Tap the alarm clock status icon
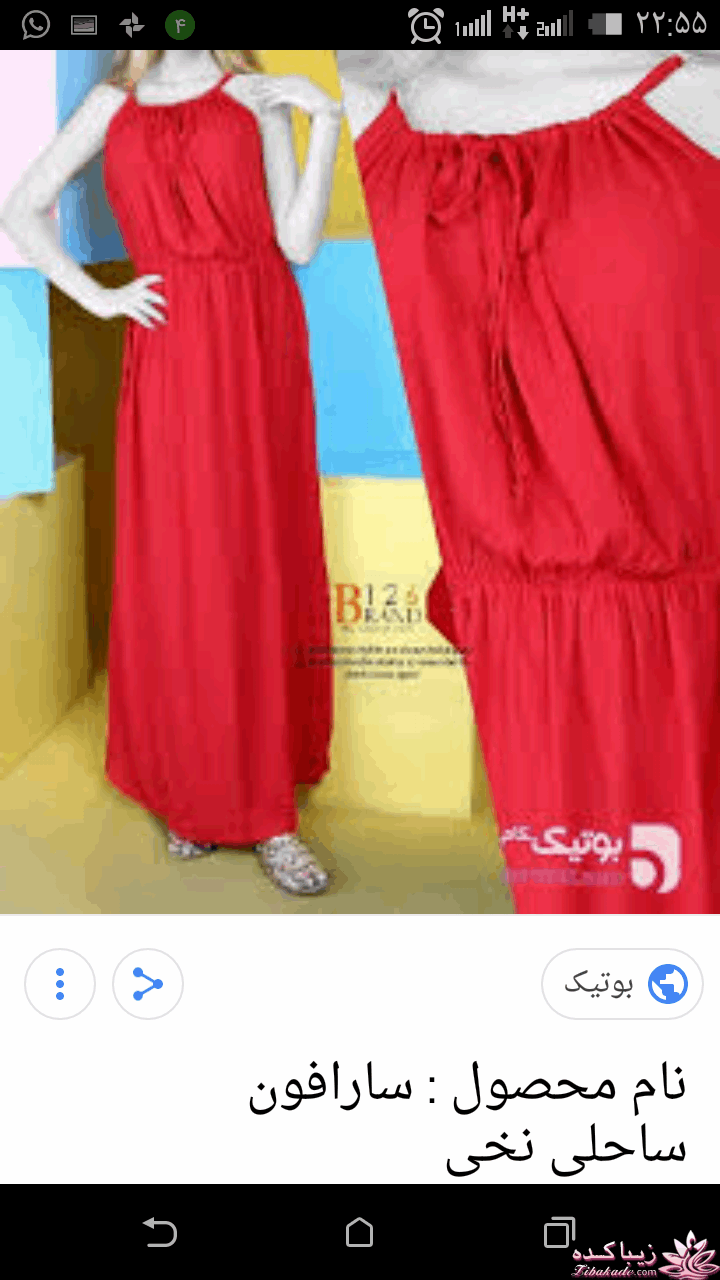The height and width of the screenshot is (1280, 720). pos(423,25)
